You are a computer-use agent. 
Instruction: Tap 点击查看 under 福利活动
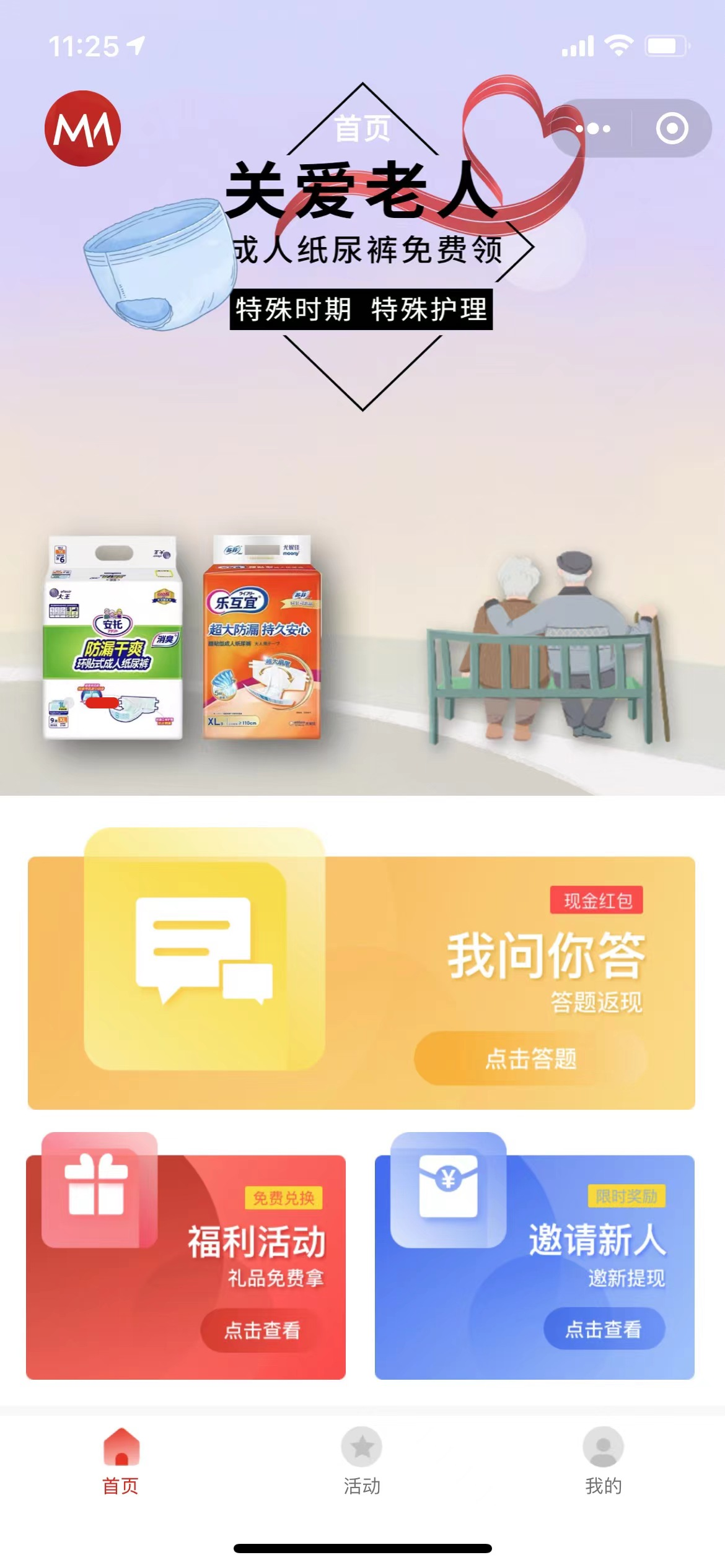click(262, 1330)
